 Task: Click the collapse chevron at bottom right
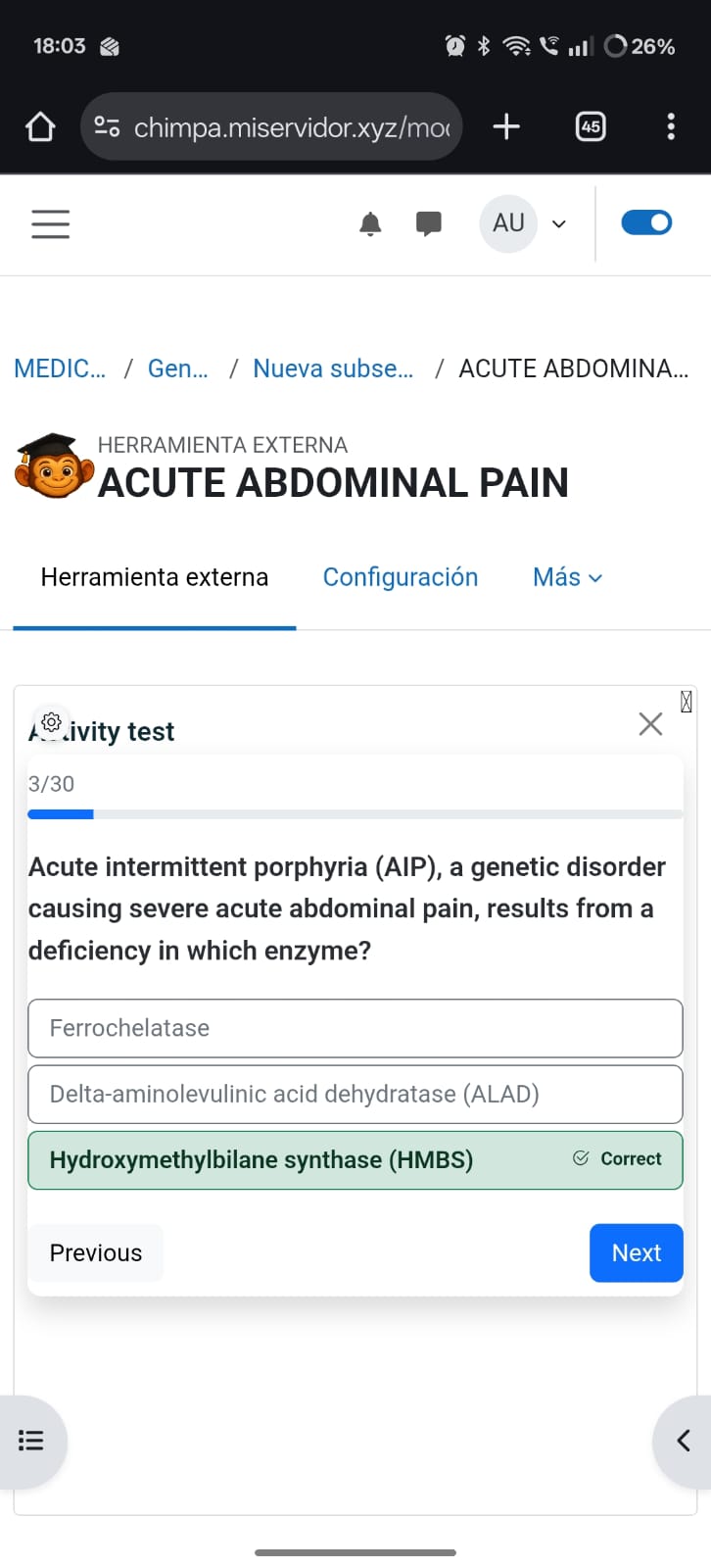click(x=682, y=1440)
